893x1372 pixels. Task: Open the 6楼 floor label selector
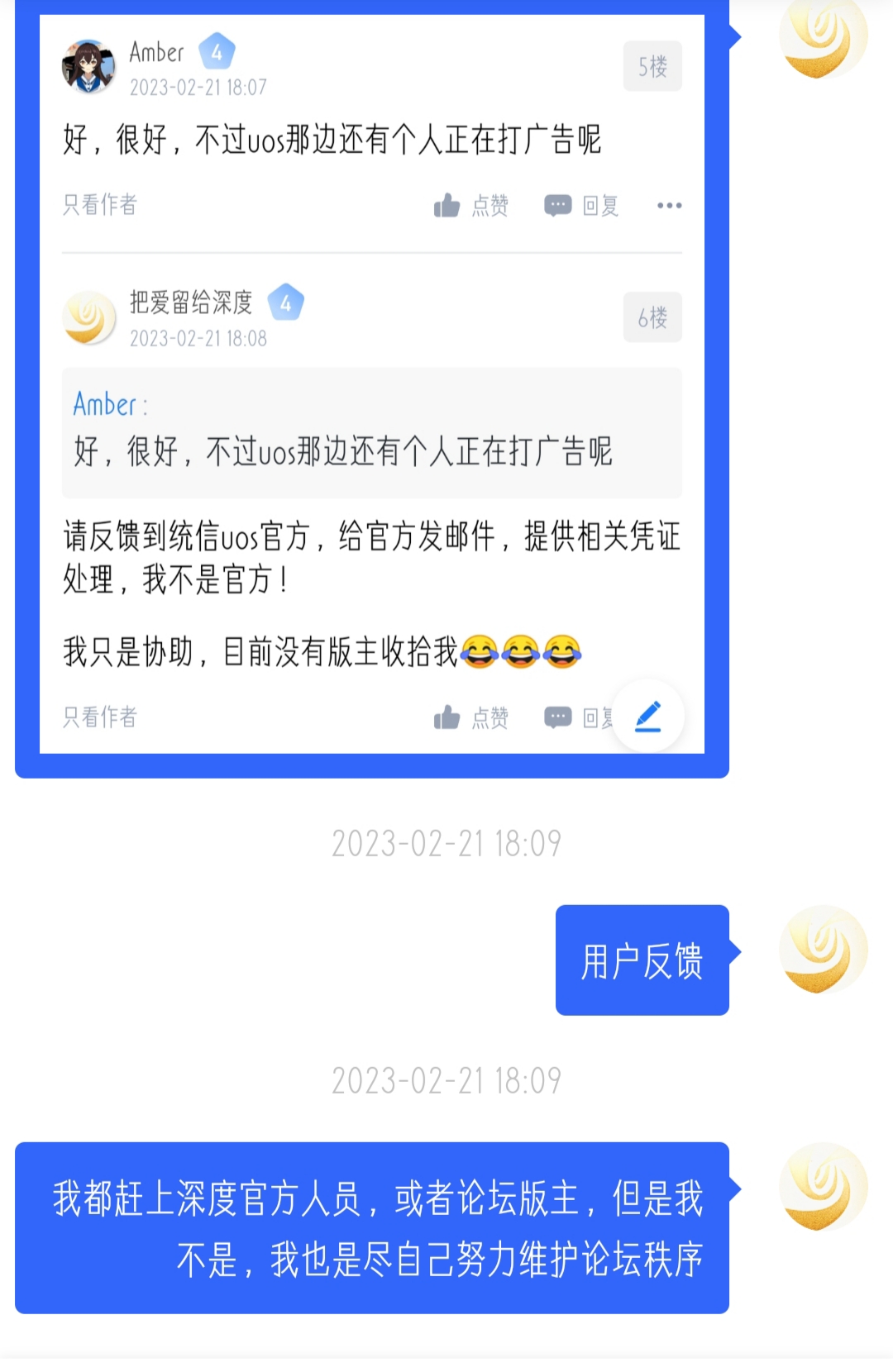[652, 318]
